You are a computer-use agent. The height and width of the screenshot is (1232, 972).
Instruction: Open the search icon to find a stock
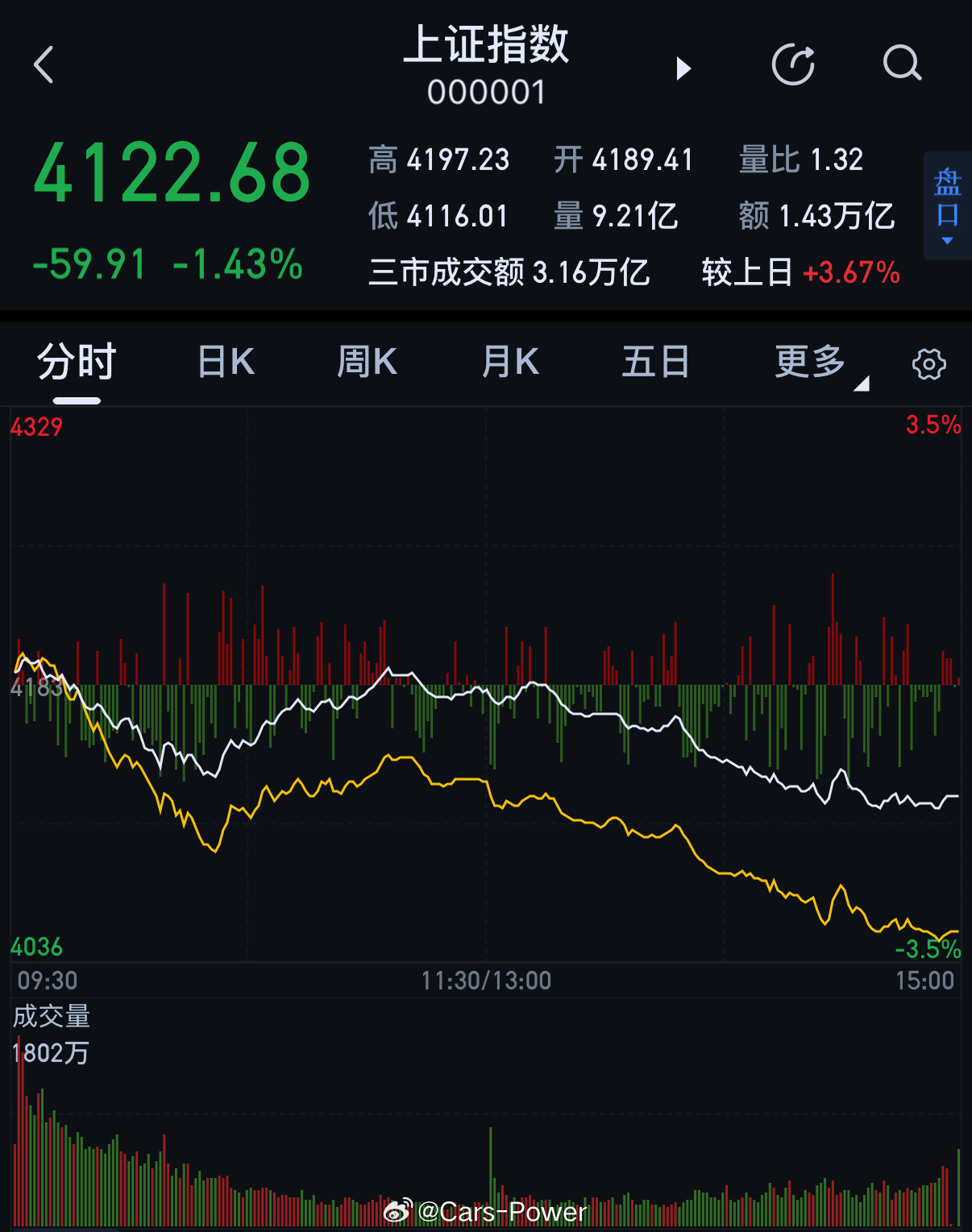click(902, 64)
